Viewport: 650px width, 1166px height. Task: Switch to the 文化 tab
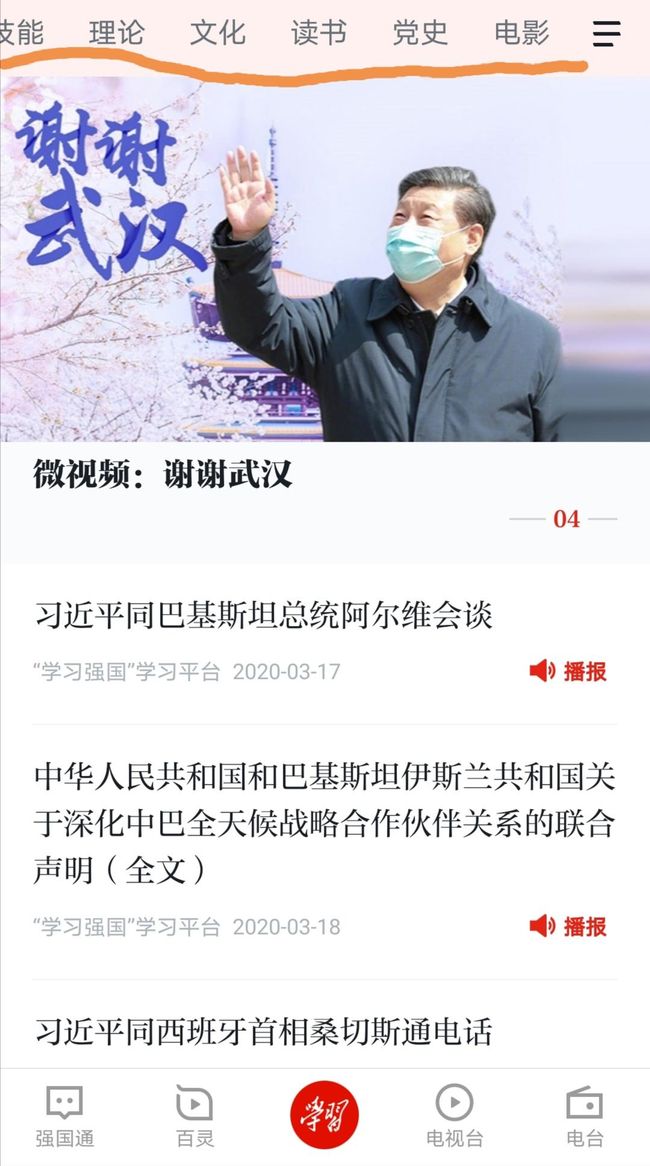(x=217, y=33)
